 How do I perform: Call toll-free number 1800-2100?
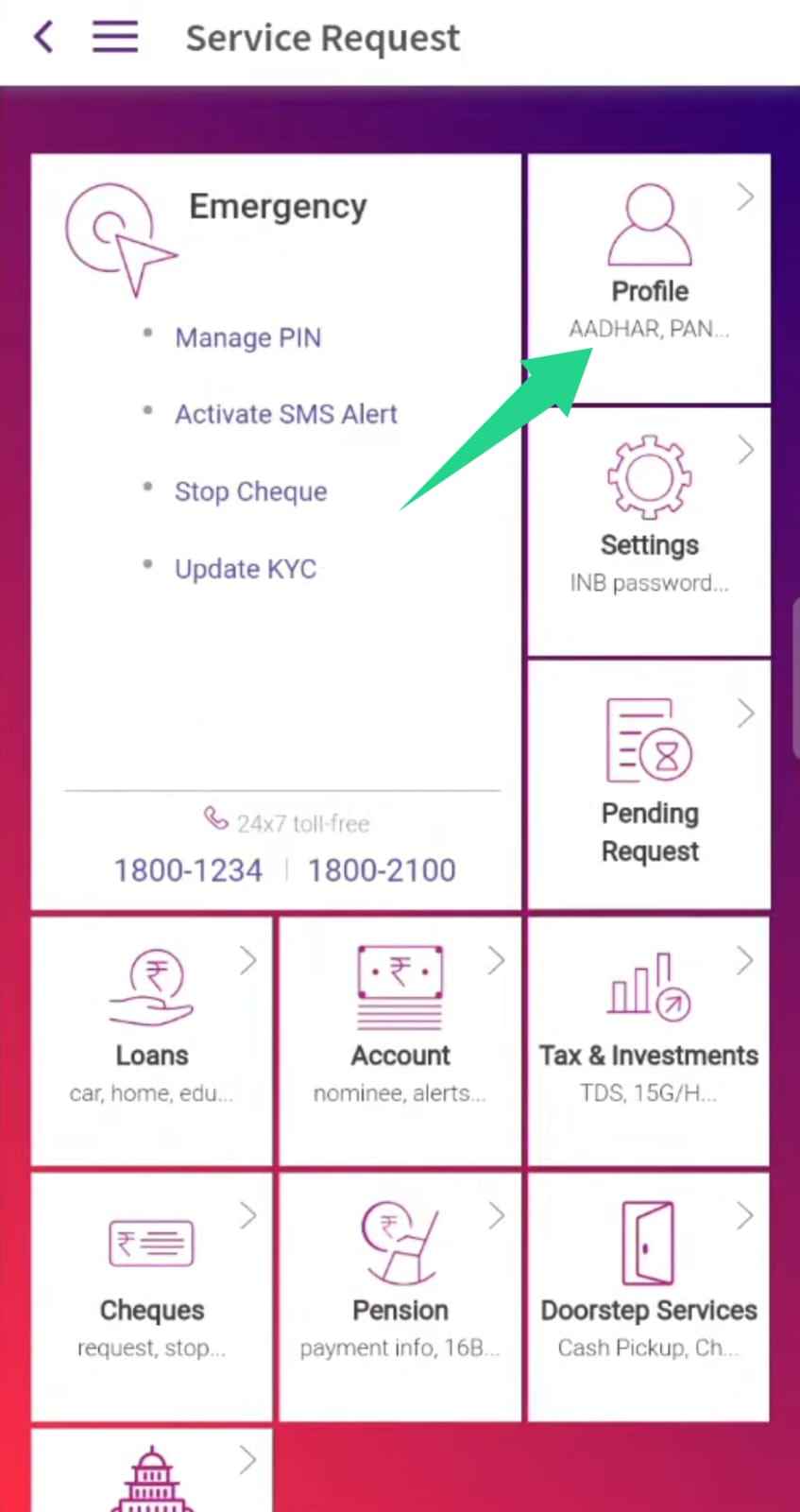pyautogui.click(x=382, y=869)
